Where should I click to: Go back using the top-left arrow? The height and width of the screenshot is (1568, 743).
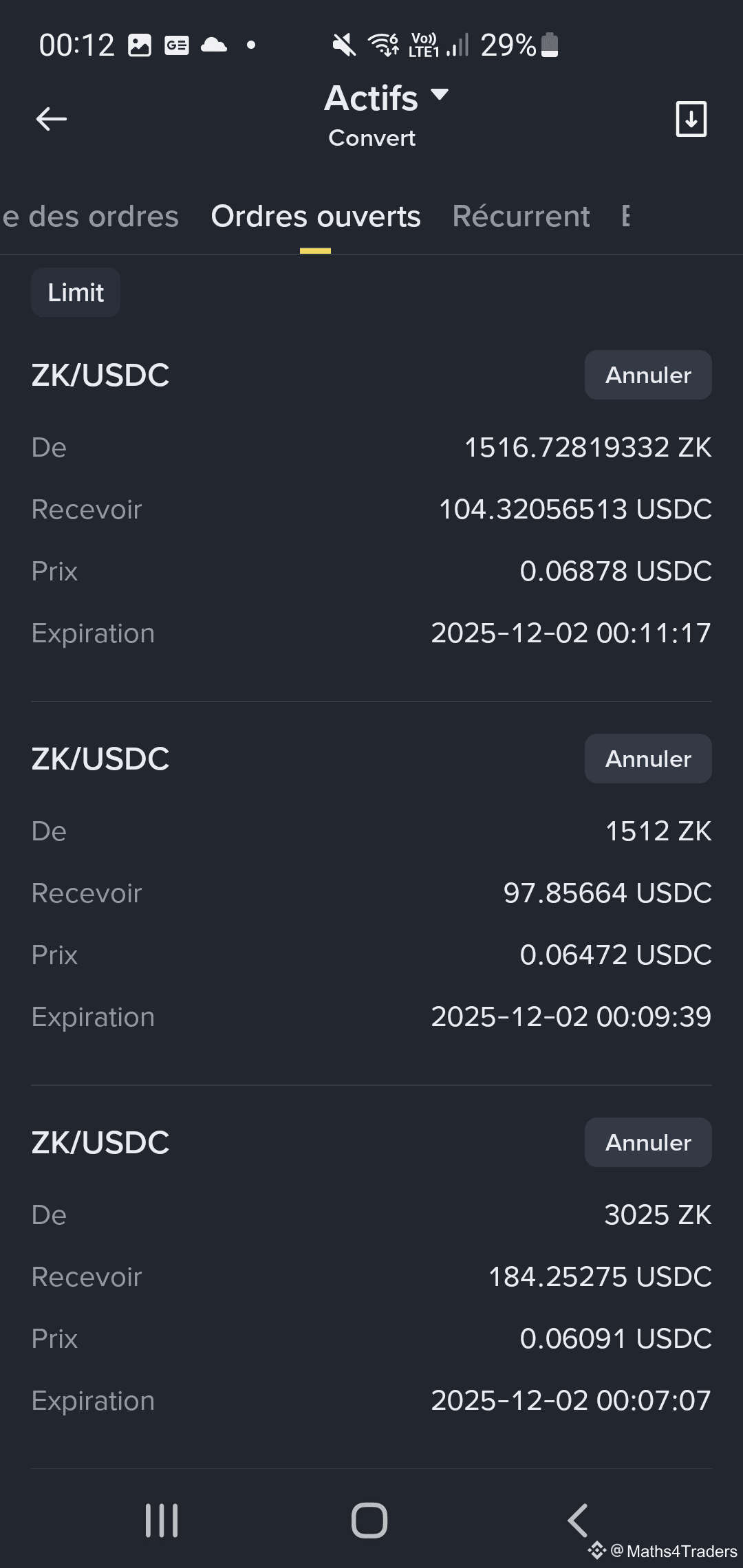(x=52, y=119)
